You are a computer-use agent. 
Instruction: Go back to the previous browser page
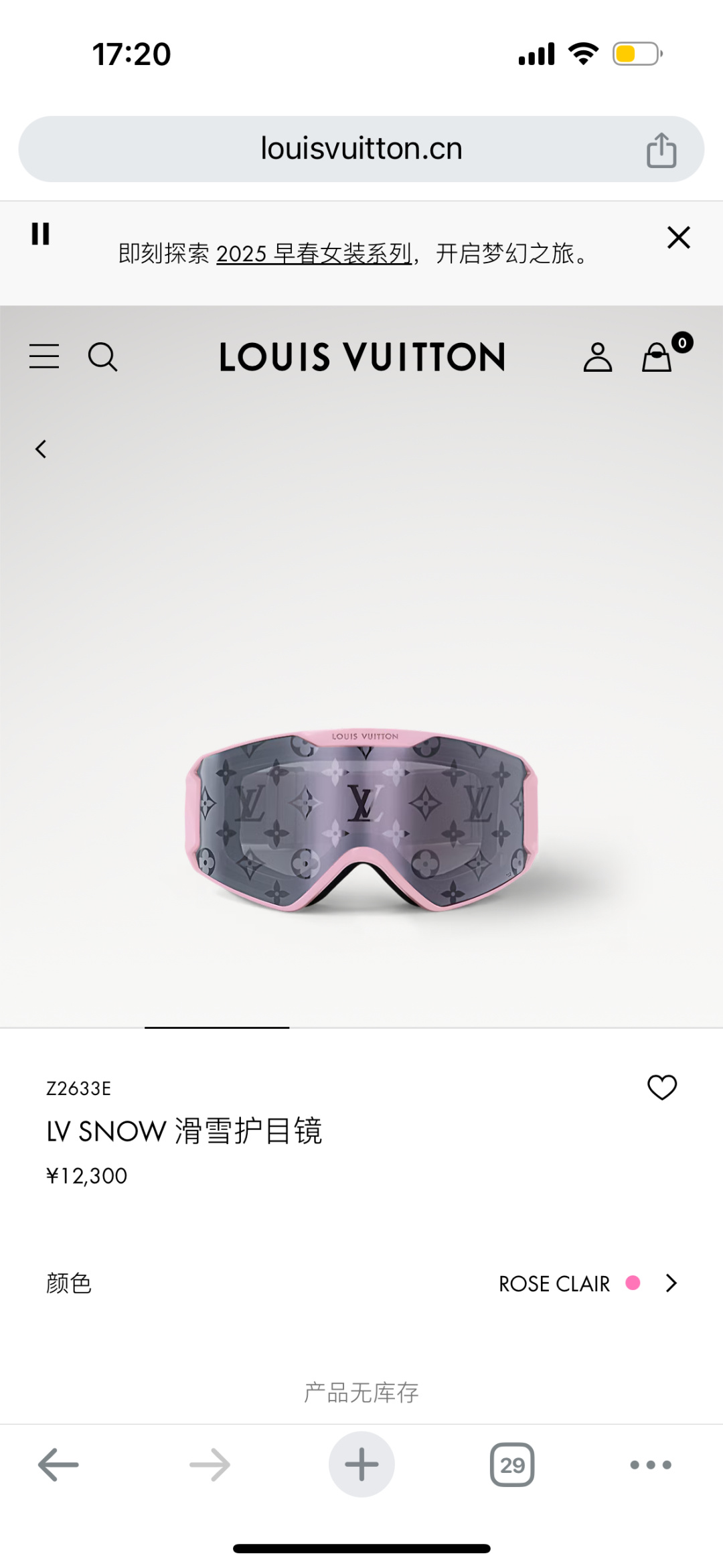[58, 1465]
